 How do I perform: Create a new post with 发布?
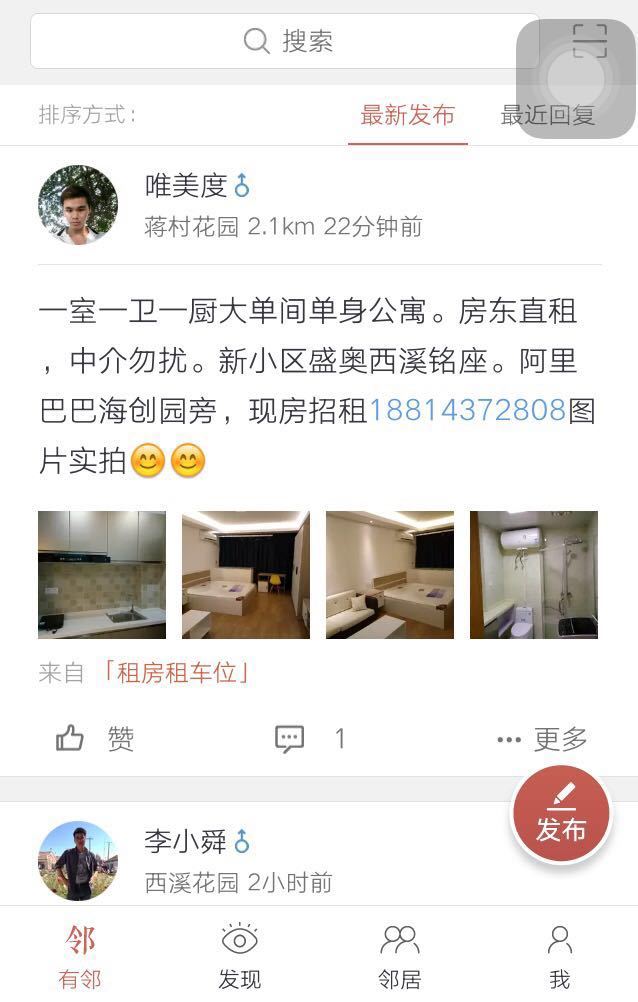pyautogui.click(x=561, y=815)
